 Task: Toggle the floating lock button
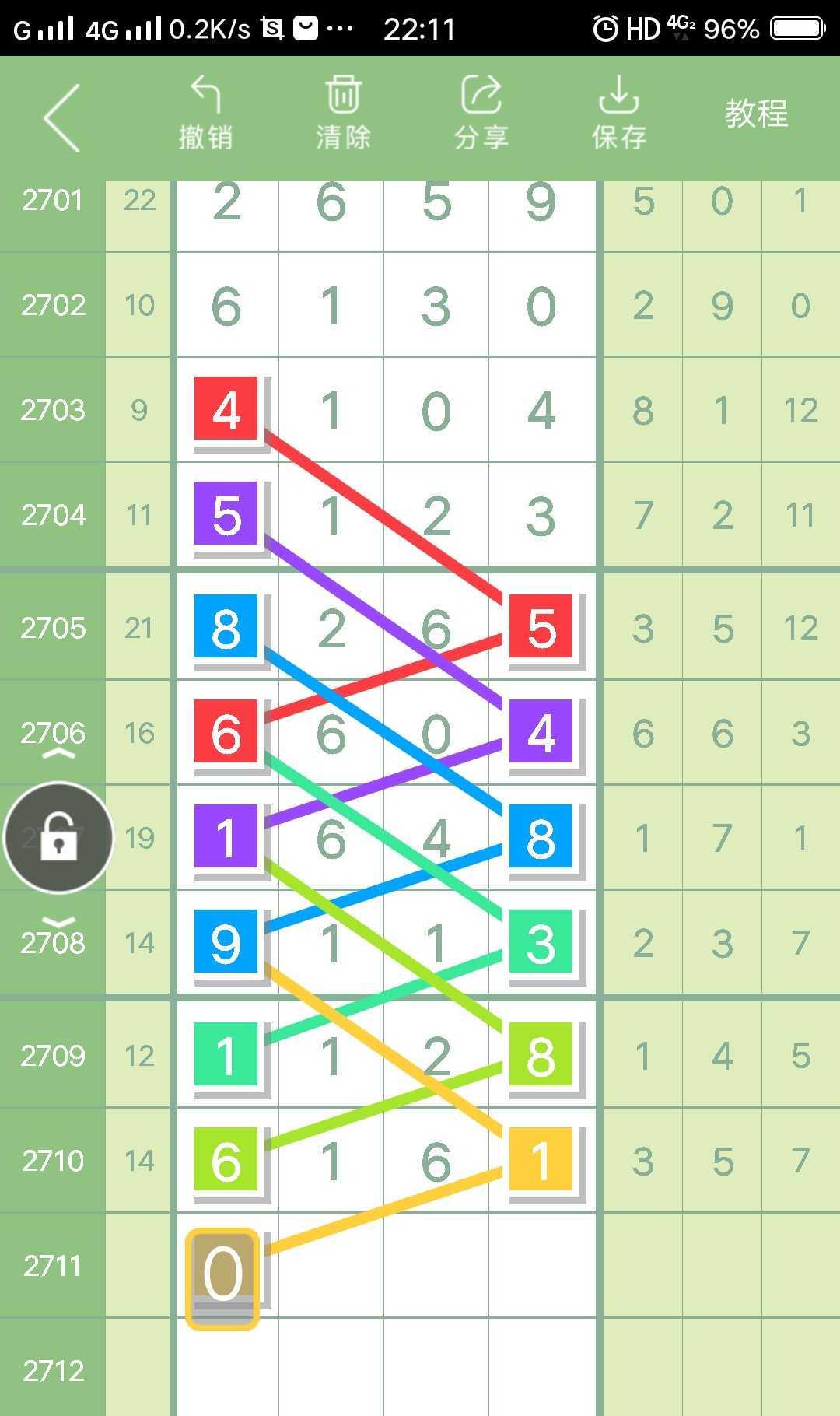click(59, 838)
